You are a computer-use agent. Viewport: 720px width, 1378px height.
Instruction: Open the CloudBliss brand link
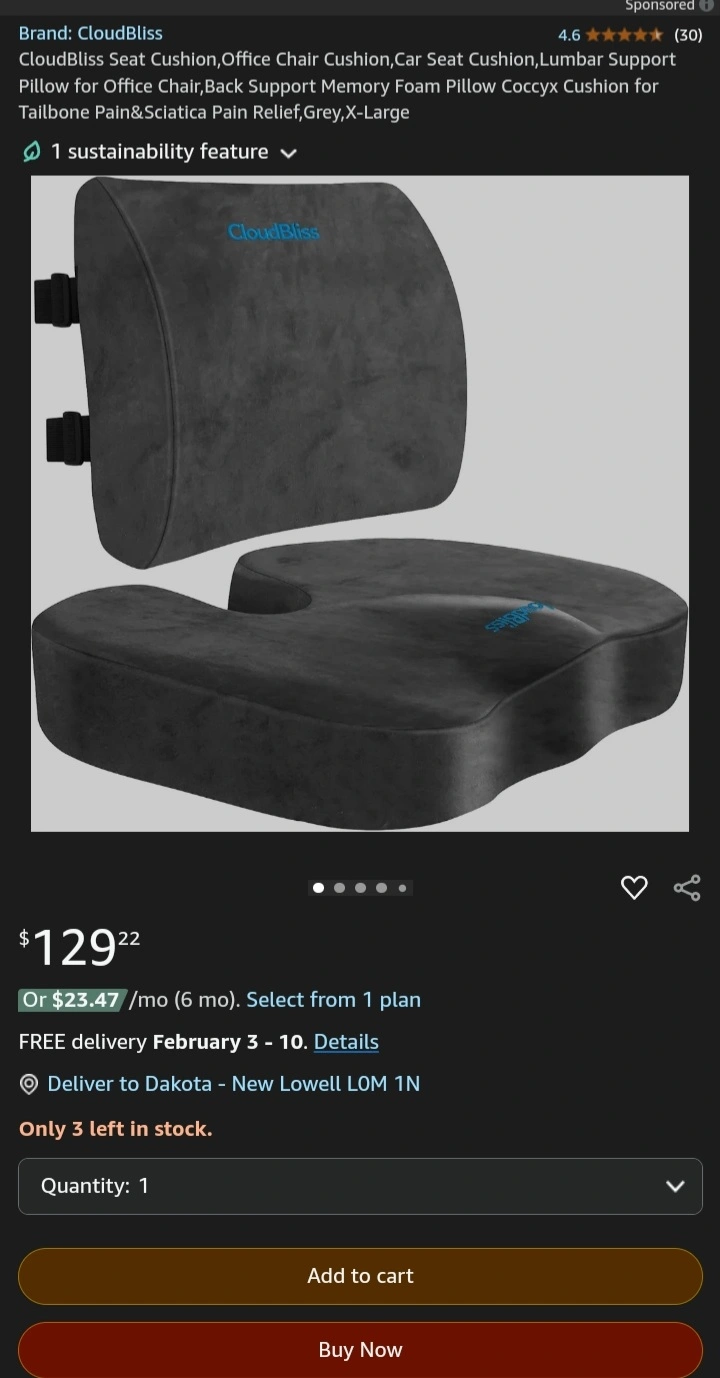click(x=91, y=33)
